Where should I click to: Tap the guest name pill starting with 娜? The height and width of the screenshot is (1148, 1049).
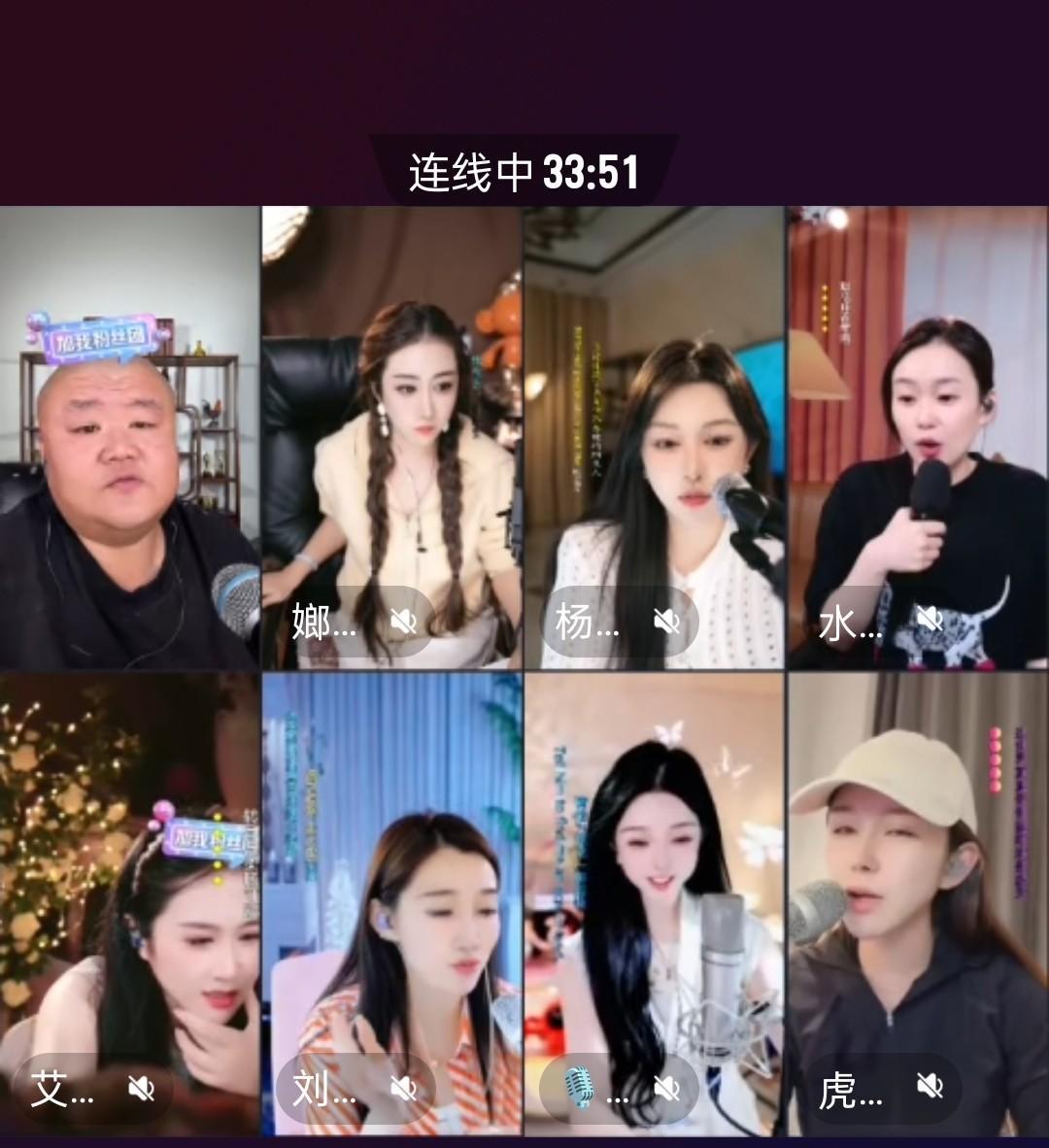(x=355, y=622)
